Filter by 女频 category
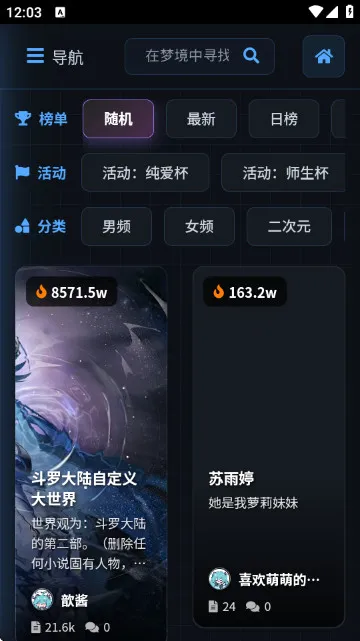 pyautogui.click(x=199, y=226)
